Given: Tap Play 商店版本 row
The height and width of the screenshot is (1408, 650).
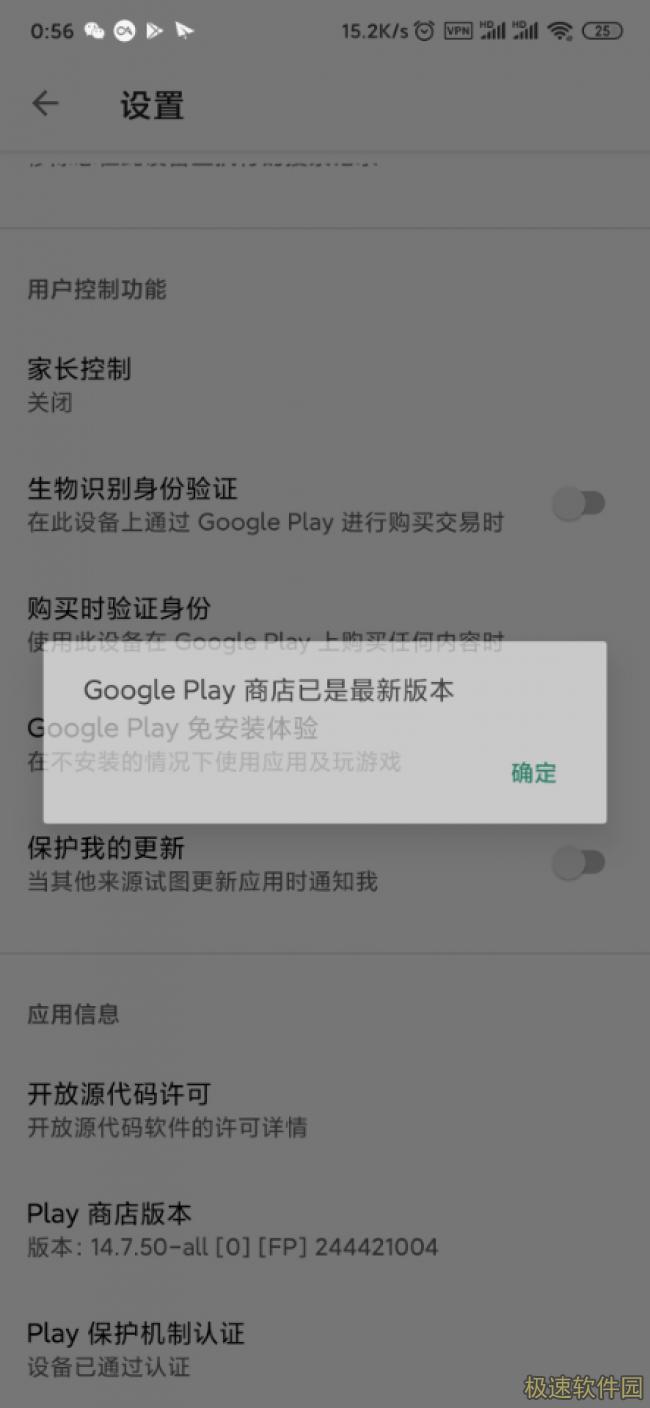Looking at the screenshot, I should click(231, 1230).
